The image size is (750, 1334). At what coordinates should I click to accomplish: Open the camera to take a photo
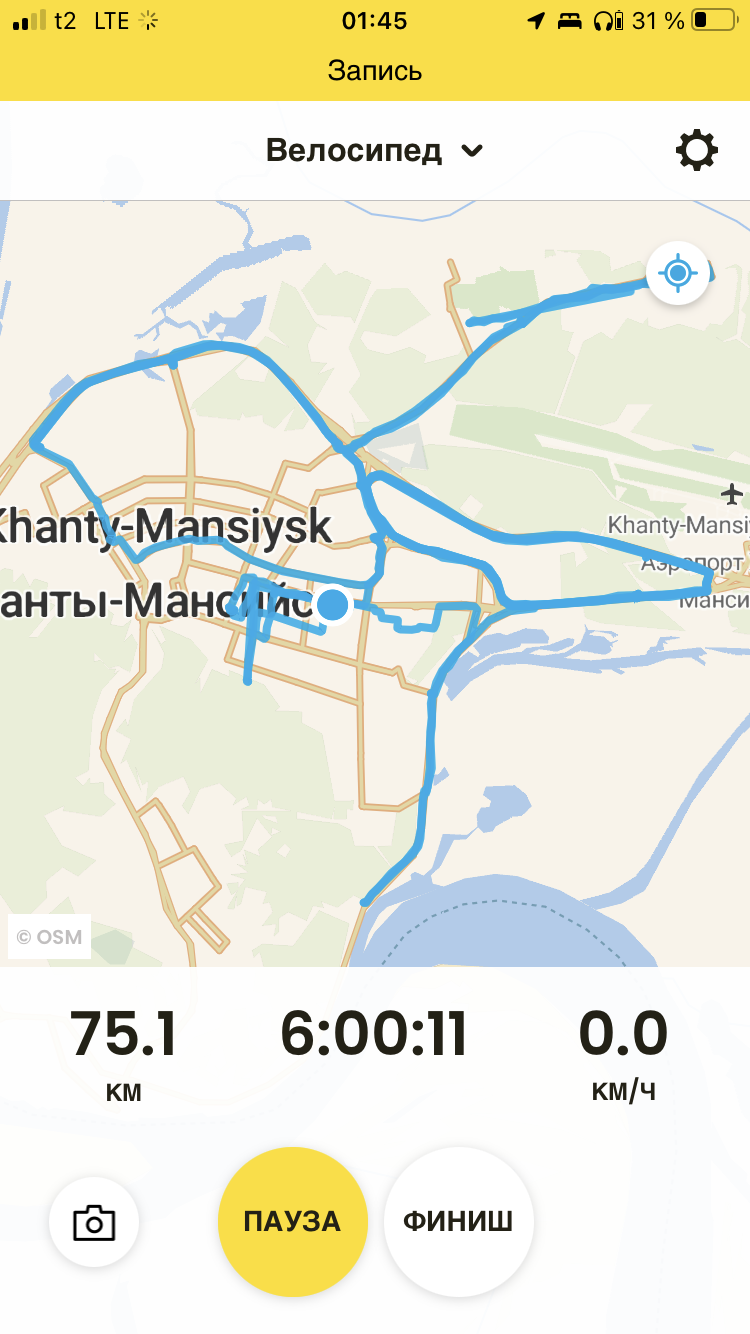coord(94,1222)
